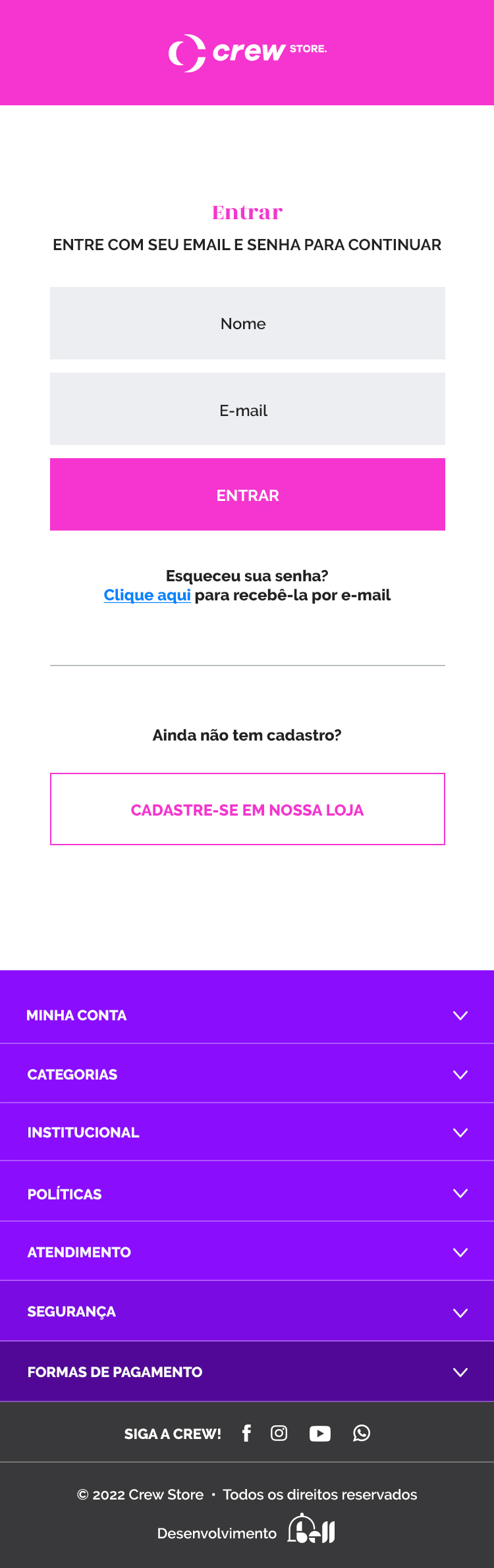494x1568 pixels.
Task: Show the Atendimento options
Action: (247, 1252)
